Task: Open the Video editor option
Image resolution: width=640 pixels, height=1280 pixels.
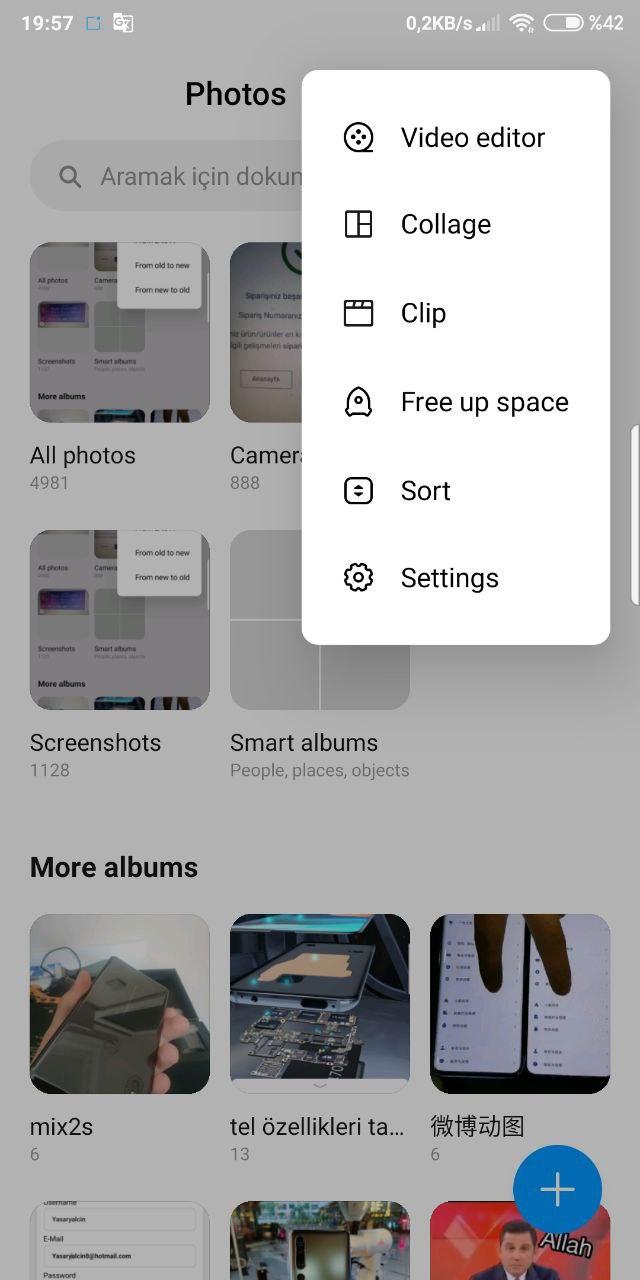Action: (456, 138)
